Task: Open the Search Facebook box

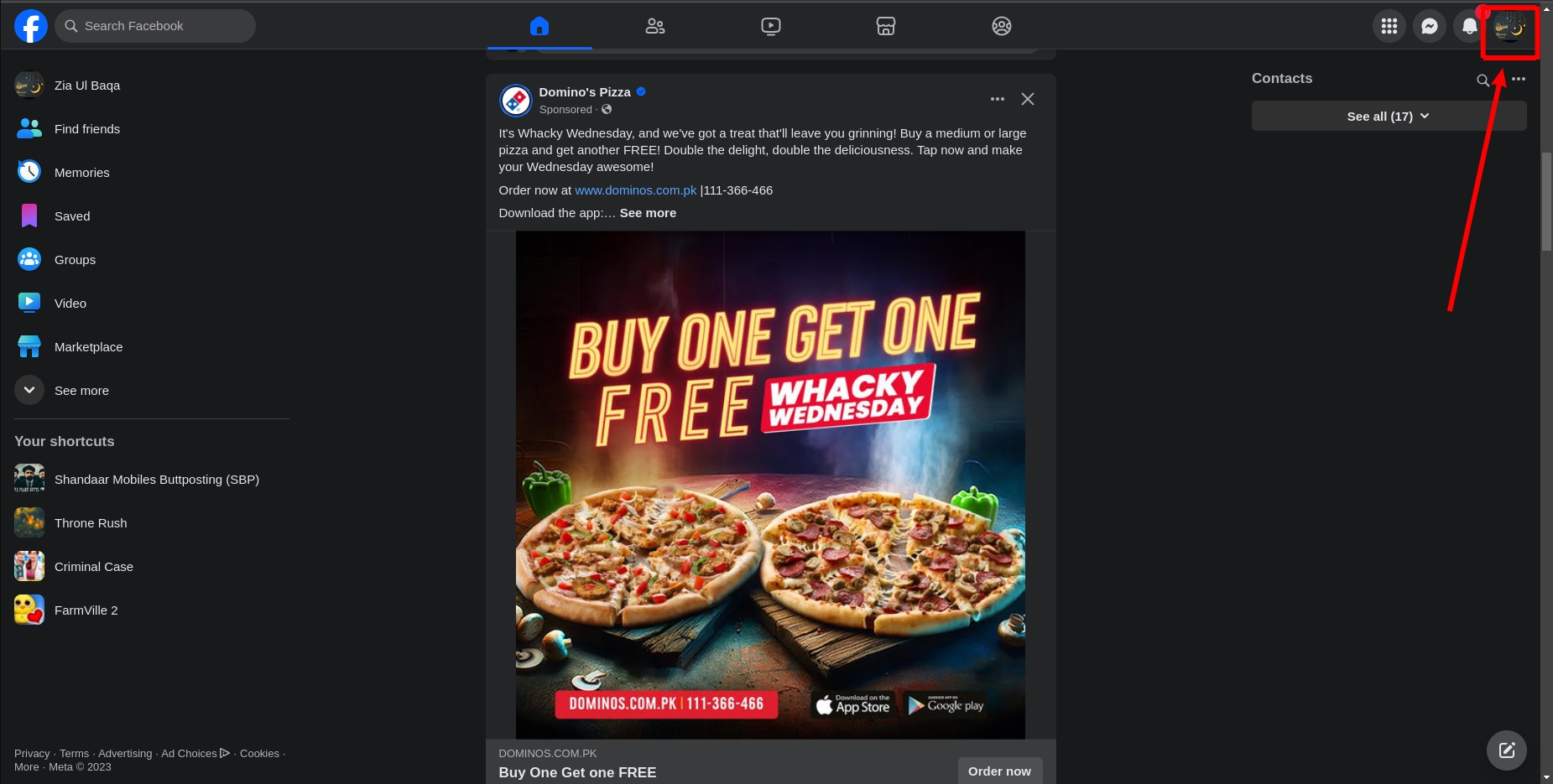Action: pos(155,26)
